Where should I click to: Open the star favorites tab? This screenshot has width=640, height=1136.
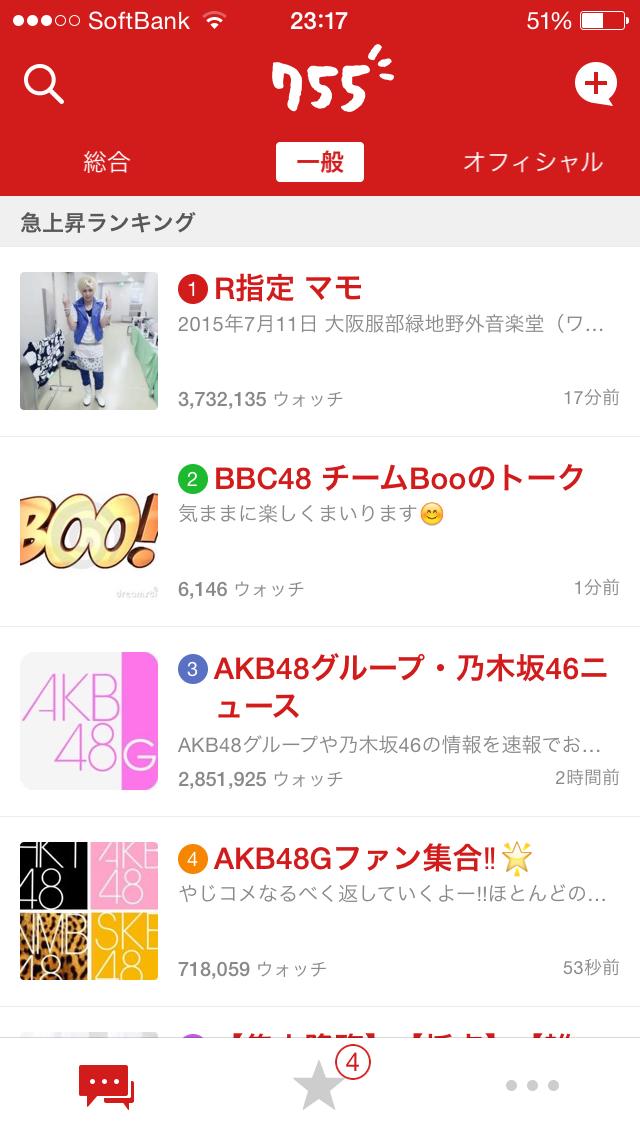click(x=320, y=1086)
